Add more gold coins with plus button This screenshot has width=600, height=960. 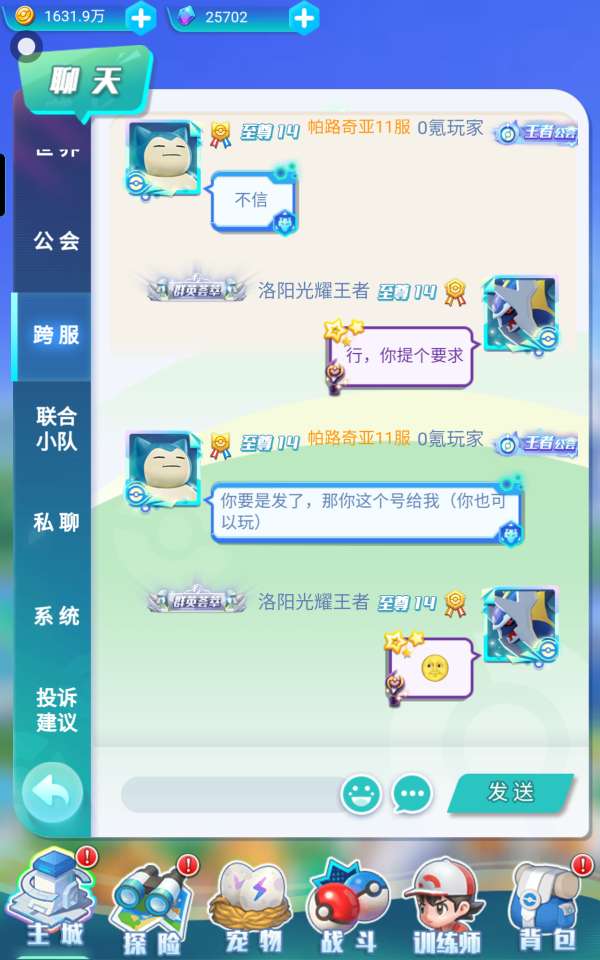[x=141, y=17]
